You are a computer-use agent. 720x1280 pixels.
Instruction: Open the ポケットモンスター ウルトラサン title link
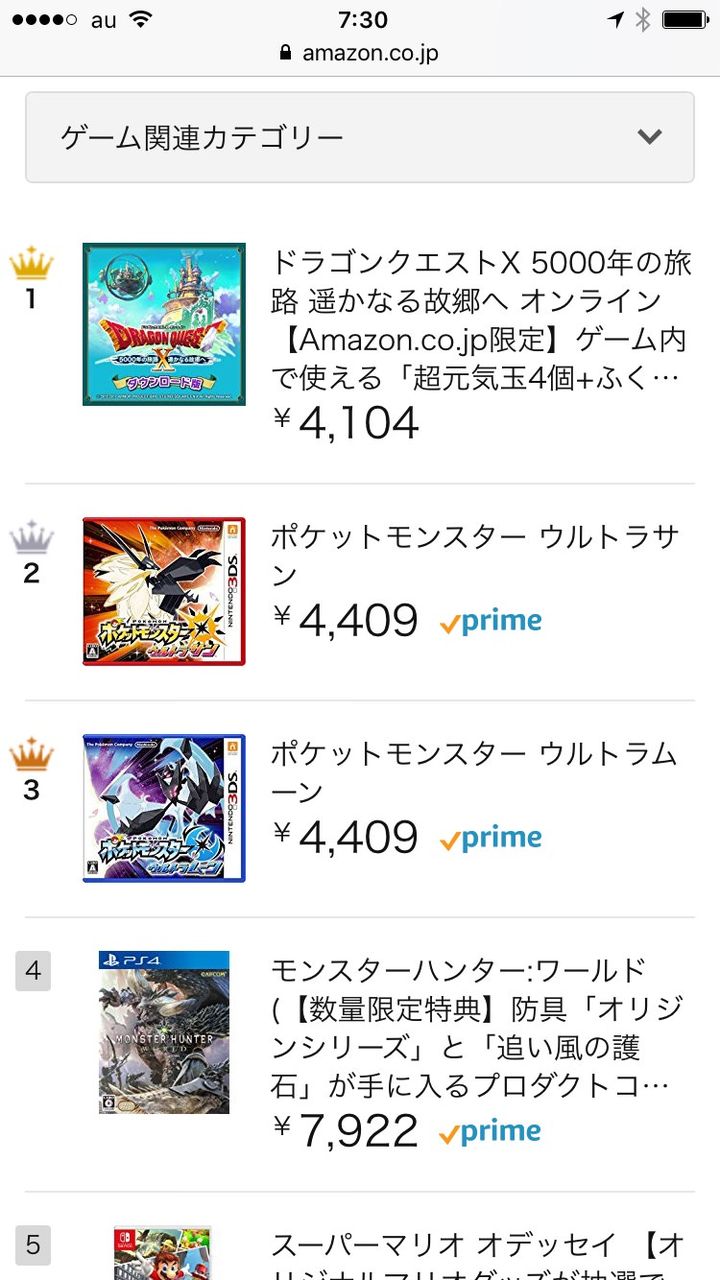click(x=475, y=555)
